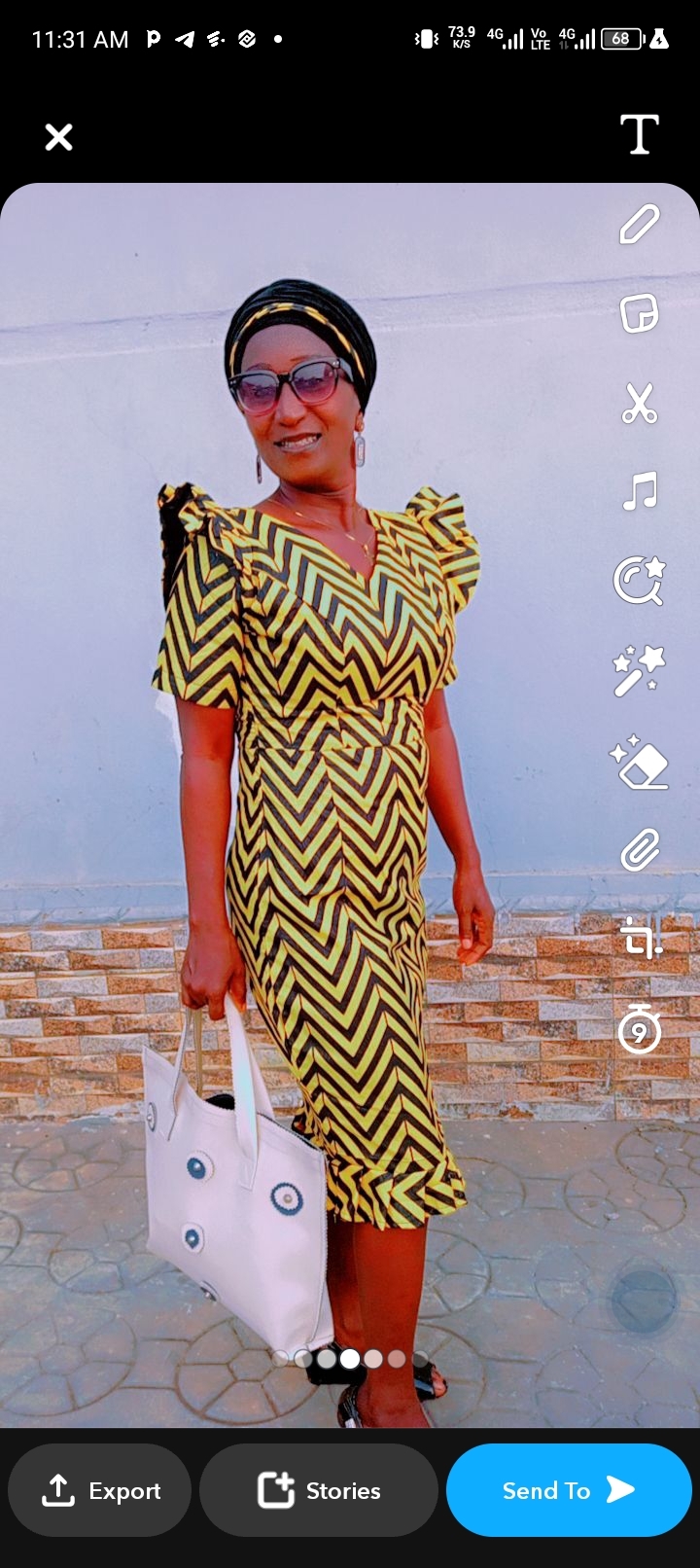The image size is (700, 1568).
Task: Open the lens search tool
Action: pyautogui.click(x=640, y=581)
